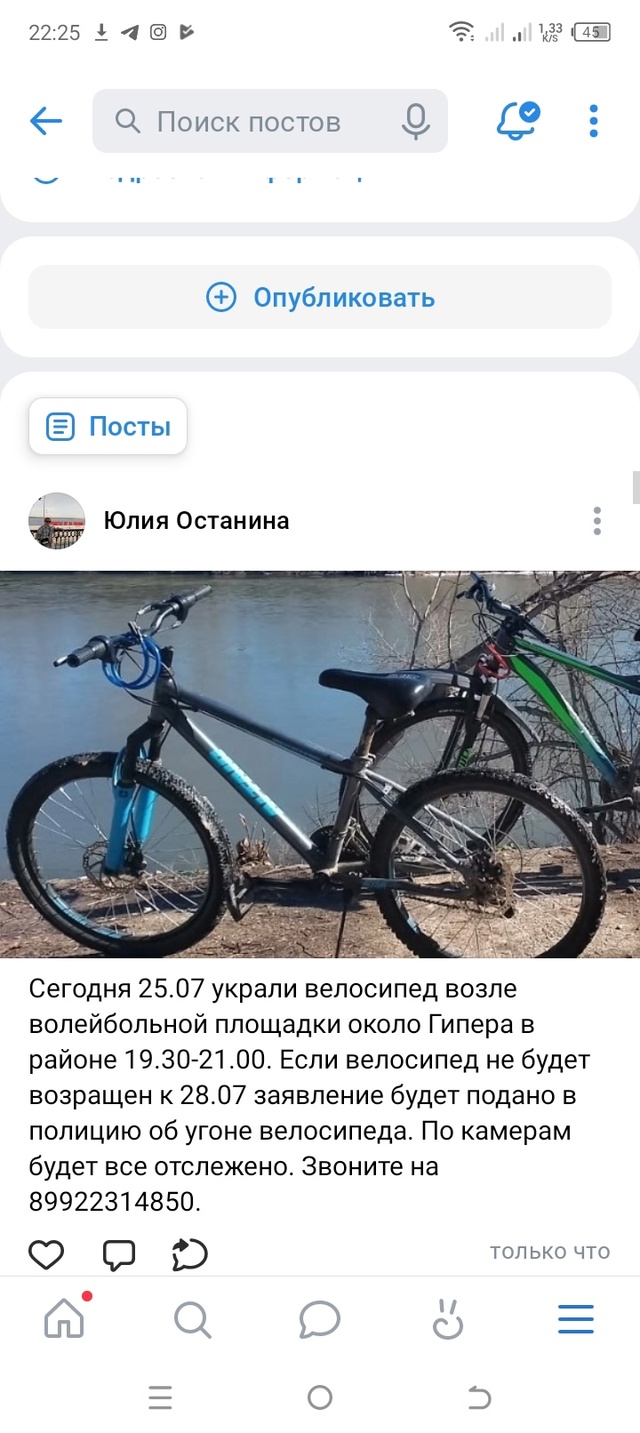Tap the 'Опубликовать' button
This screenshot has height=1433, width=640.
319,297
